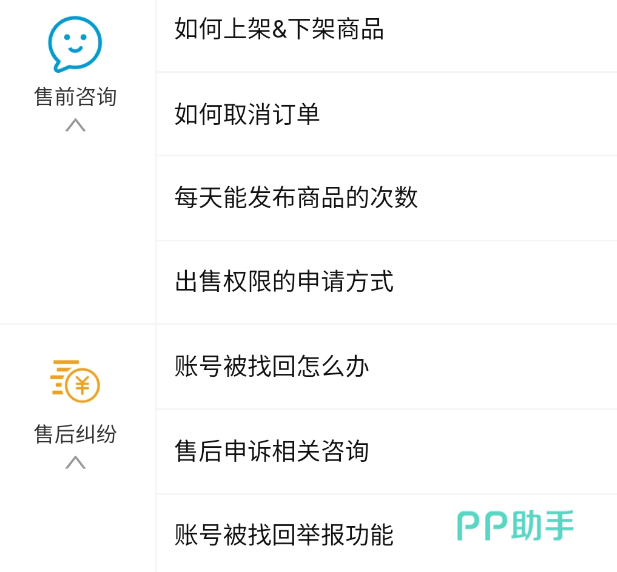Screen dimensions: 617x572
Task: Open 账号被找回怎么办 help topic
Action: (x=272, y=367)
